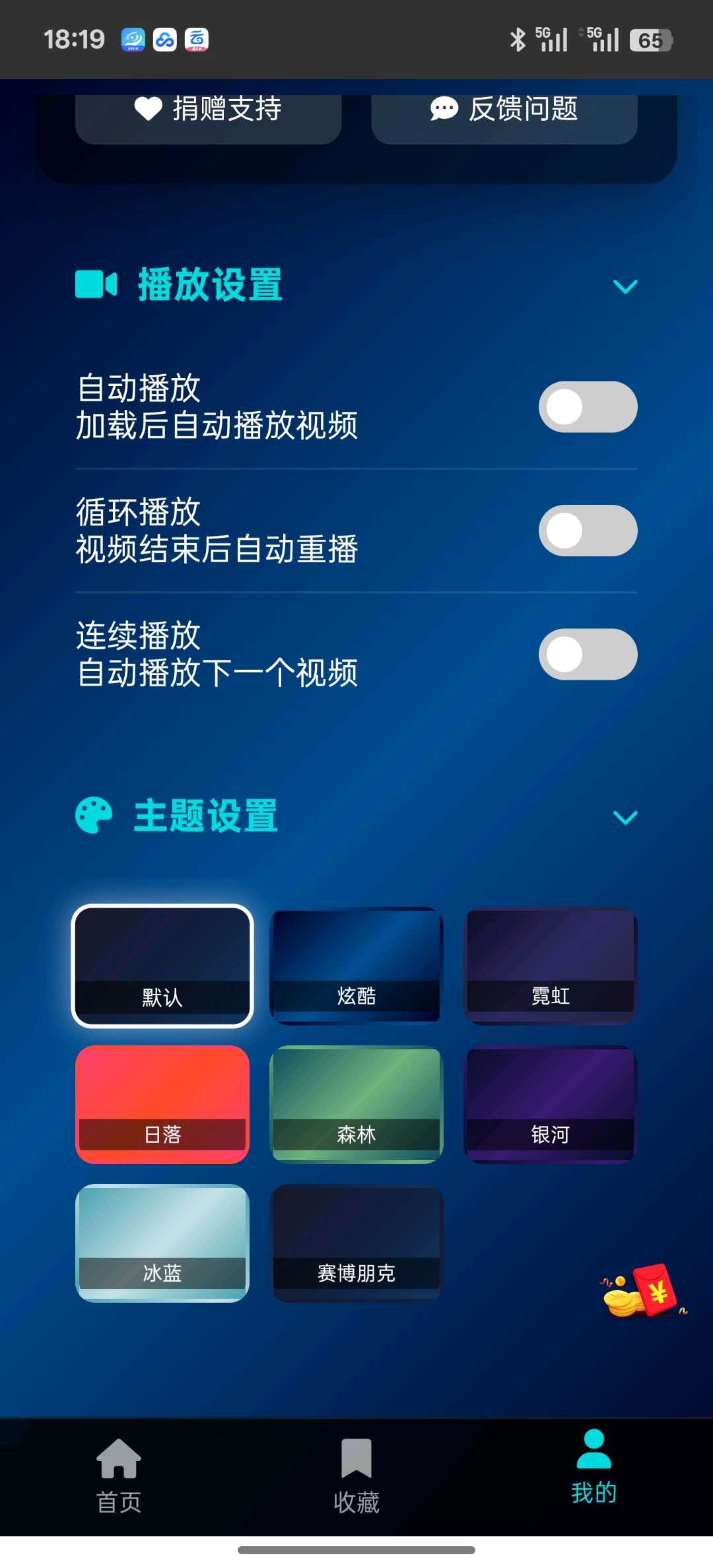Apply the 赛博朋克 theme
The height and width of the screenshot is (1568, 713).
[356, 1243]
